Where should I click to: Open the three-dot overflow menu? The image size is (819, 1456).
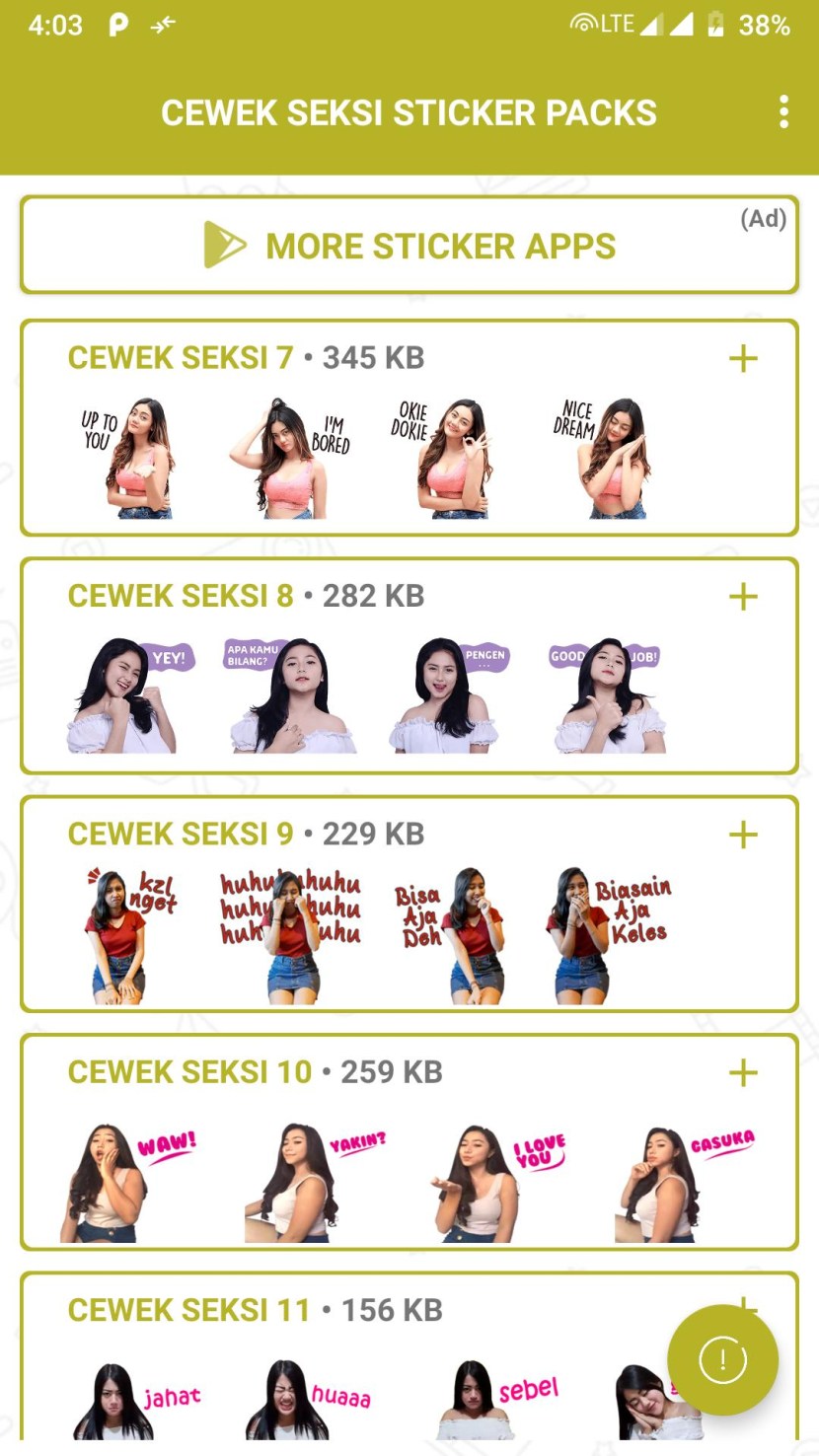coord(783,112)
